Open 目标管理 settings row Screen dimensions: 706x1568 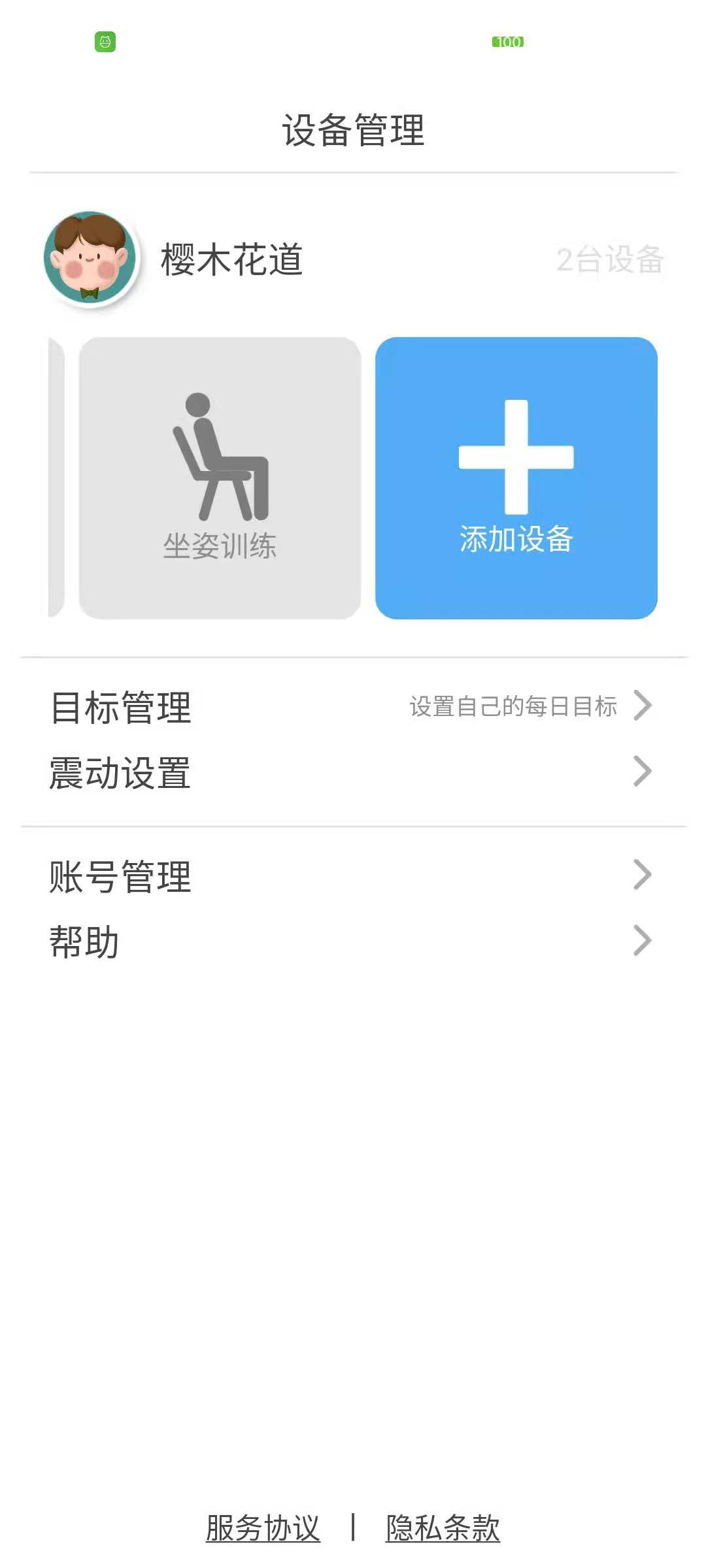(353, 707)
